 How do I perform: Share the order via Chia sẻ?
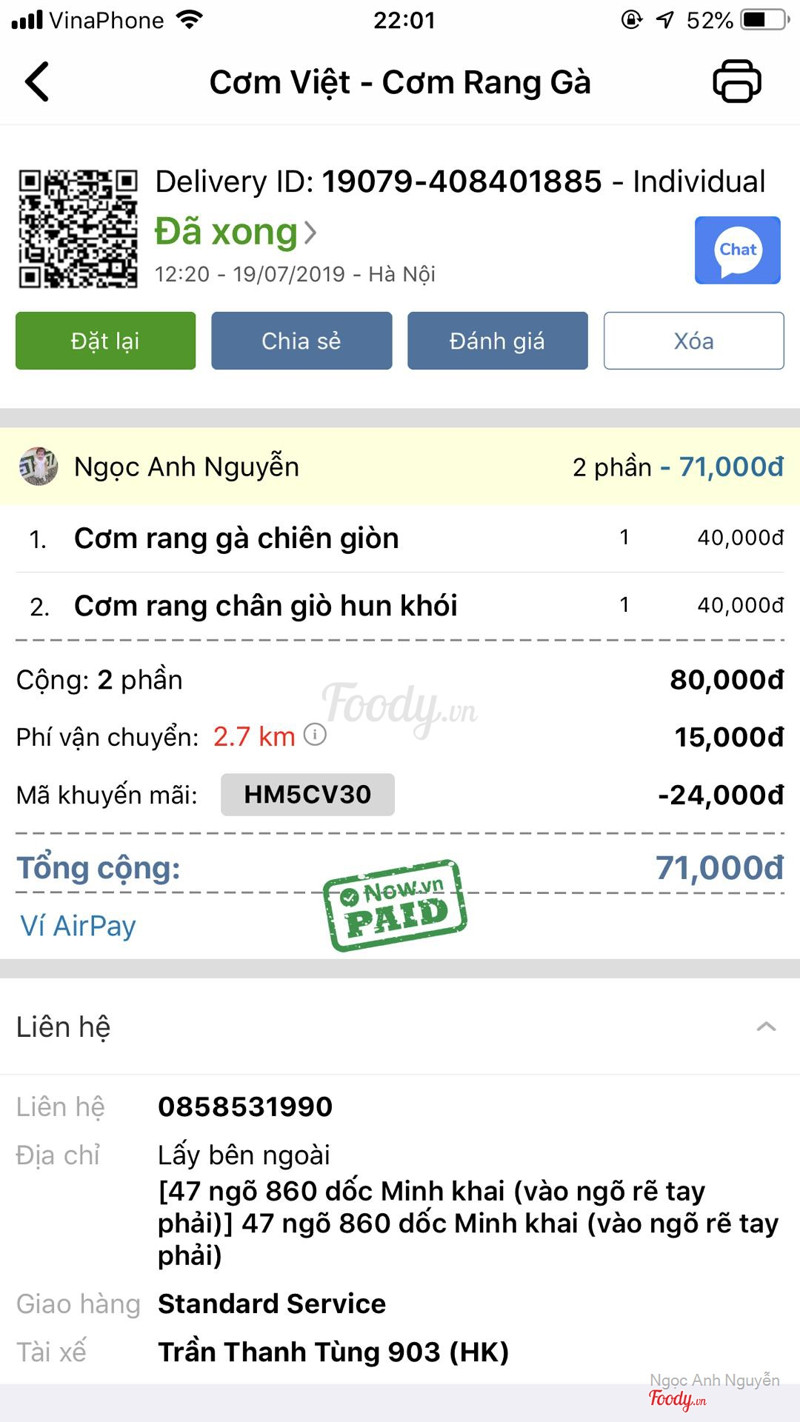pyautogui.click(x=301, y=341)
